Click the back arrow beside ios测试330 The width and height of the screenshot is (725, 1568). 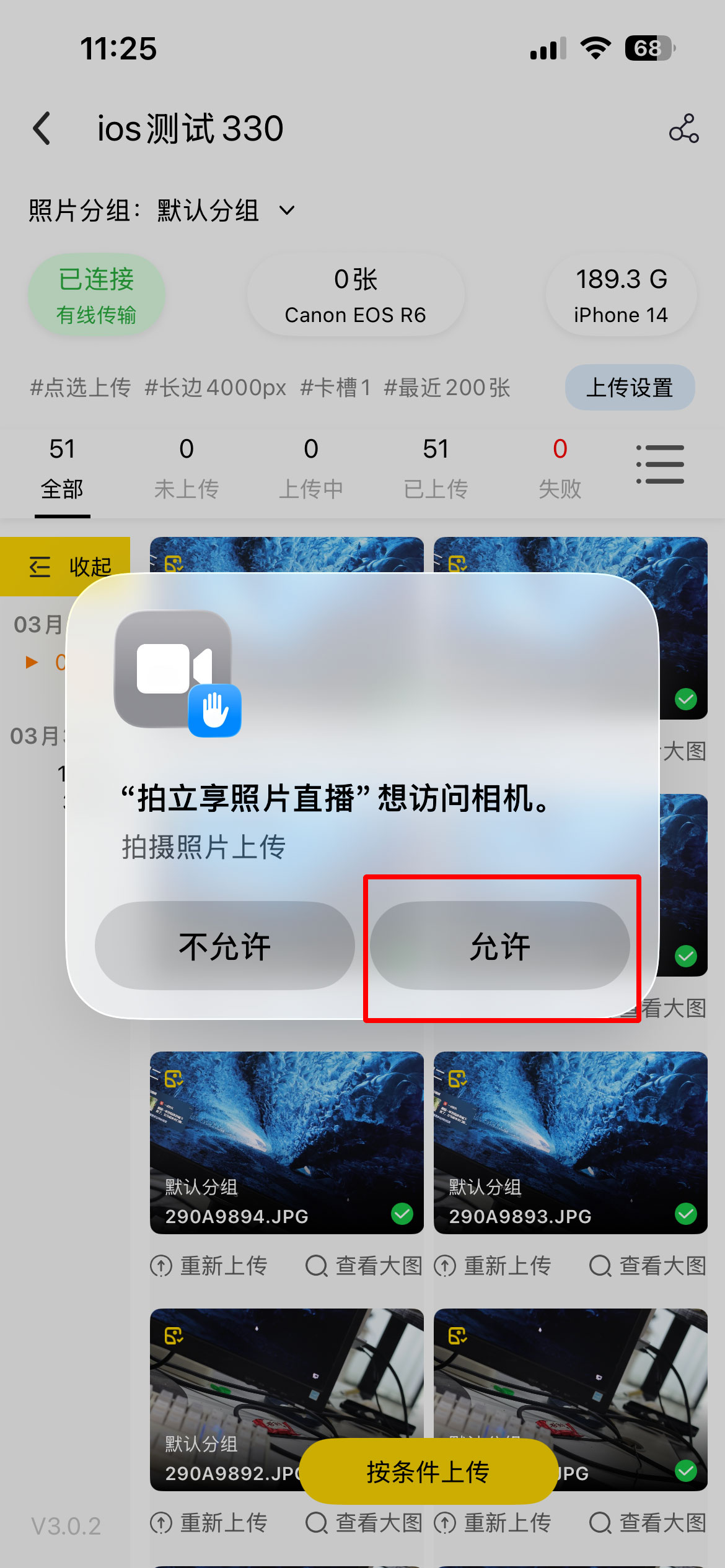pyautogui.click(x=41, y=128)
